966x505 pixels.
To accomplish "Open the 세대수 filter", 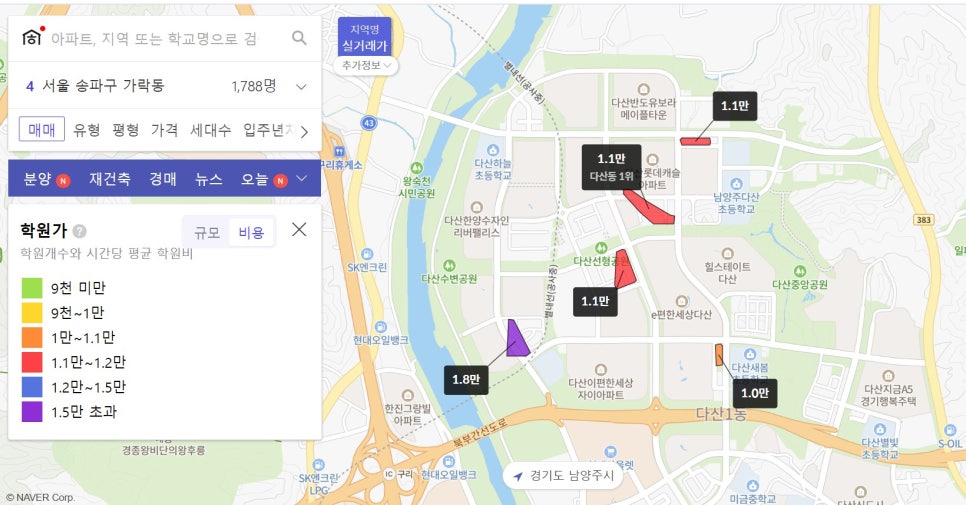I will click(211, 130).
